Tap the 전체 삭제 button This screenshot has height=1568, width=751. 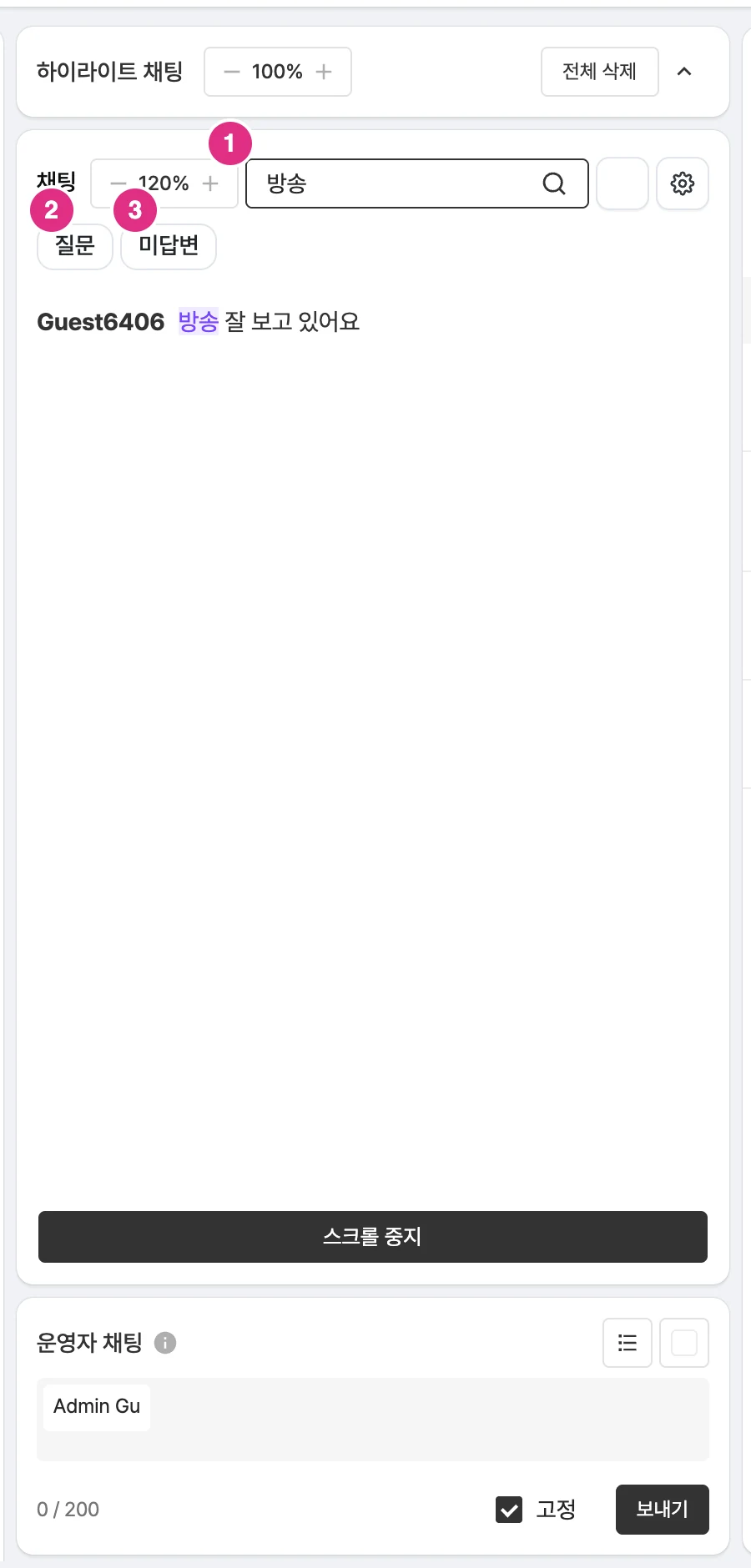(600, 72)
